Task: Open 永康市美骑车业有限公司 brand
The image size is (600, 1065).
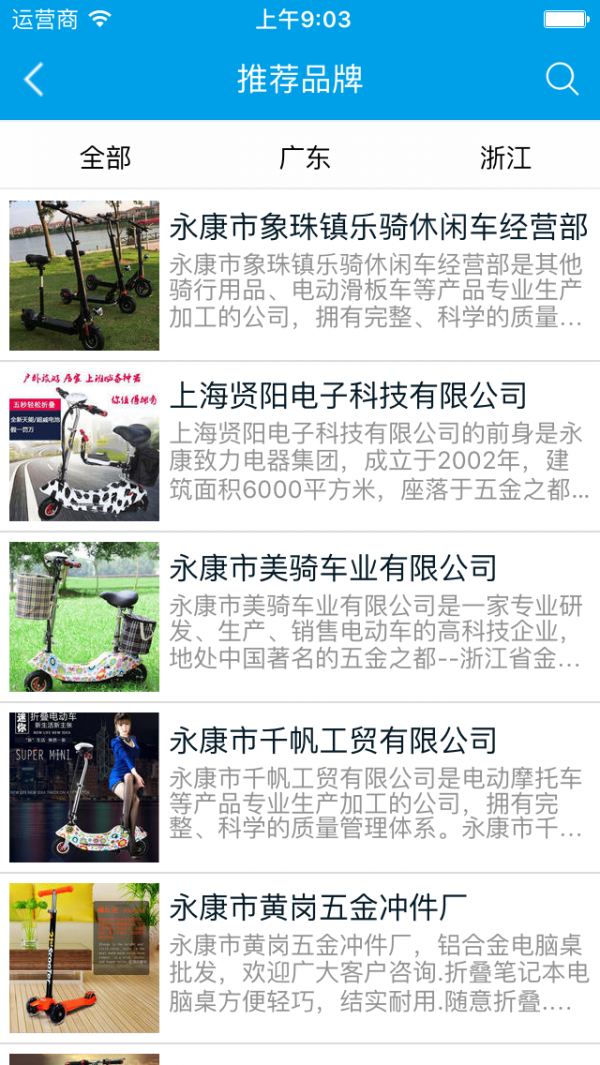Action: coord(333,568)
